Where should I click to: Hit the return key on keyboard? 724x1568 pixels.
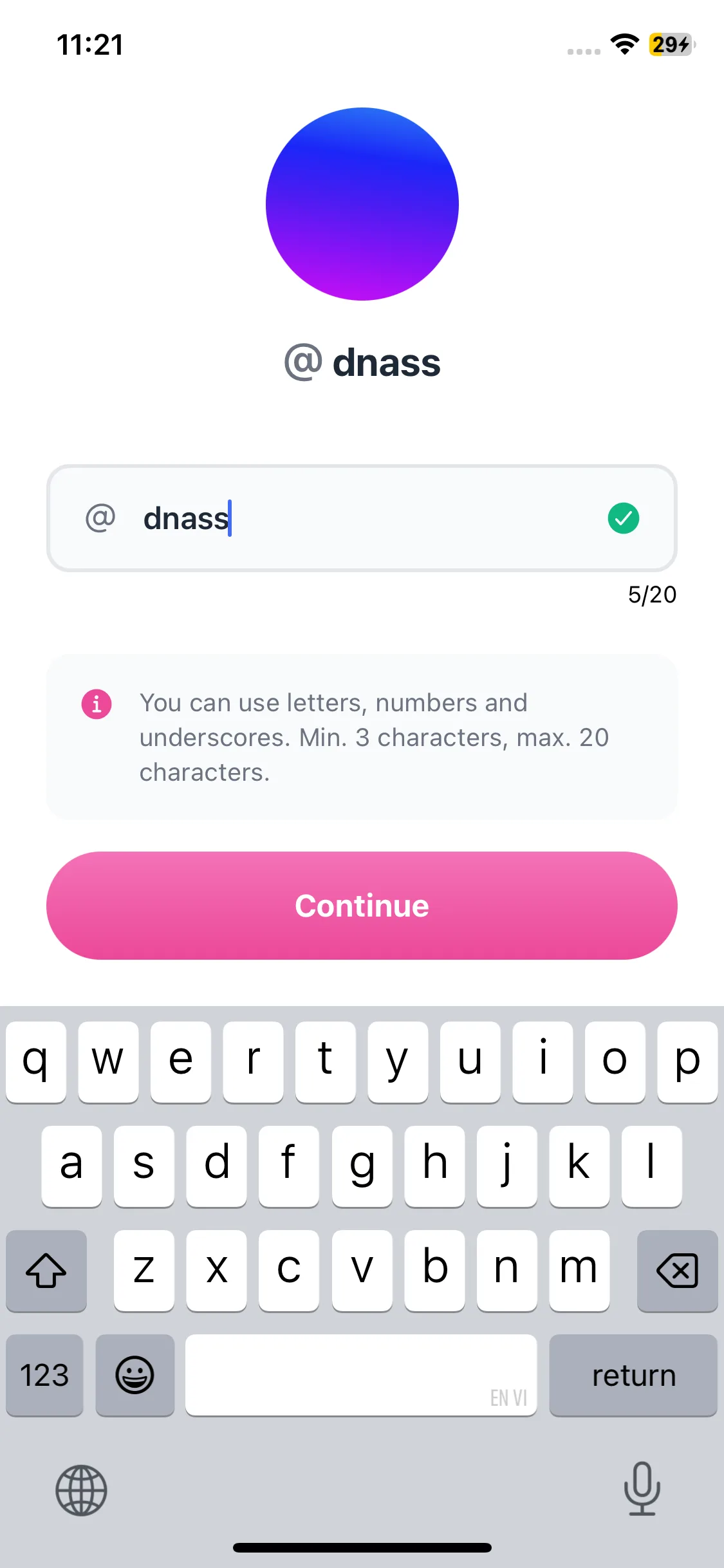[x=633, y=1376]
